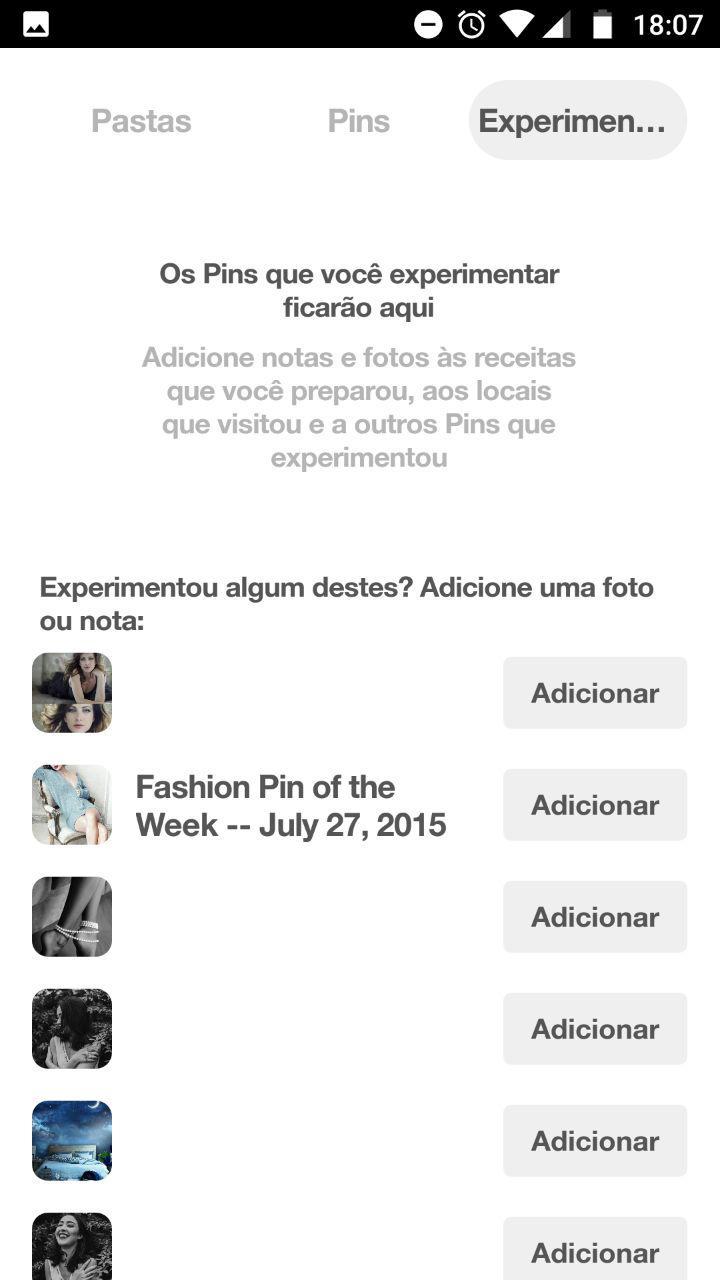
Task: Tap the bottom Adicionar button
Action: click(594, 1251)
